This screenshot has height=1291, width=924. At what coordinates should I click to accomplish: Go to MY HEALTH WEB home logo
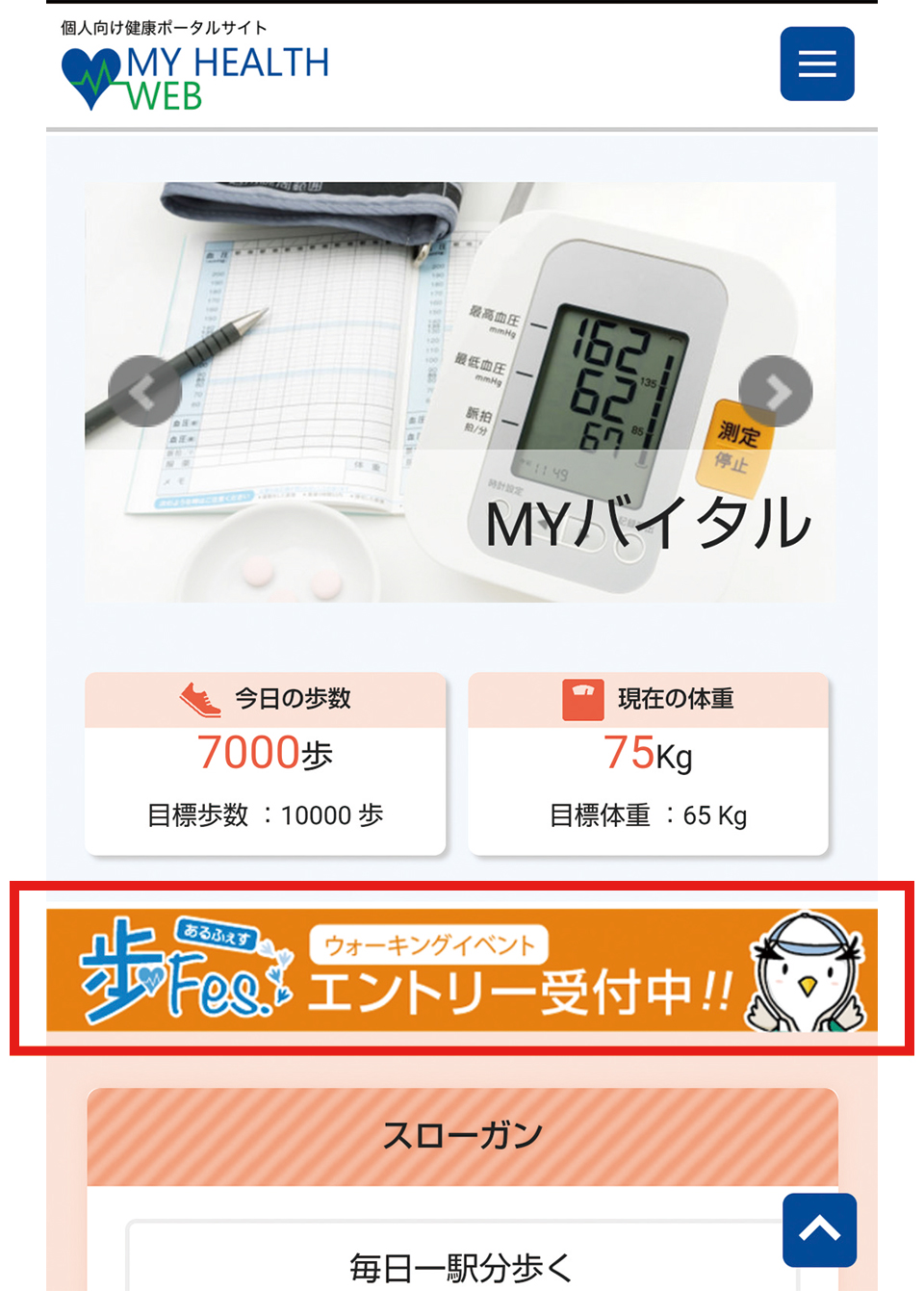pyautogui.click(x=195, y=77)
